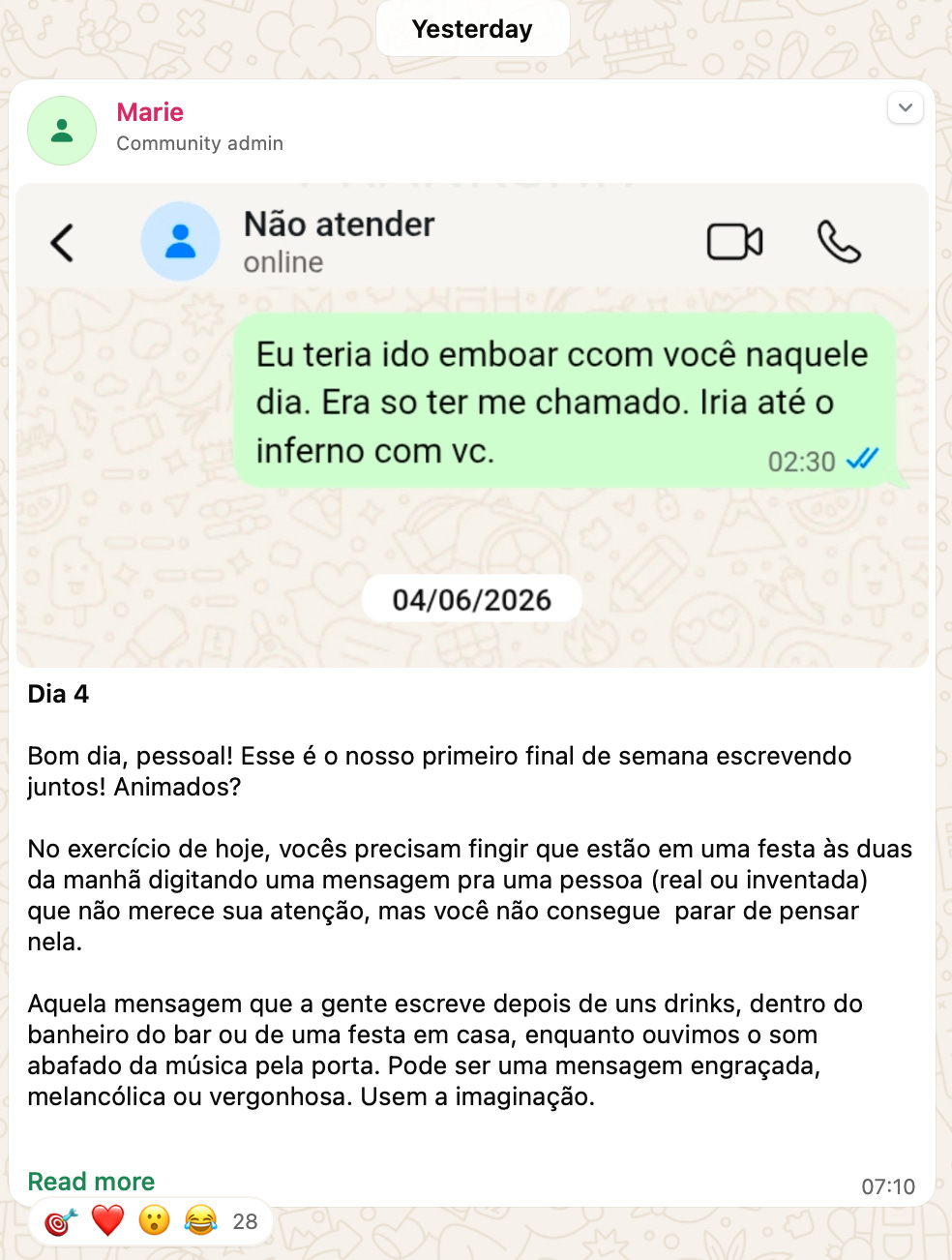Open the message options dropdown arrow
Image resolution: width=952 pixels, height=1260 pixels.
906,107
